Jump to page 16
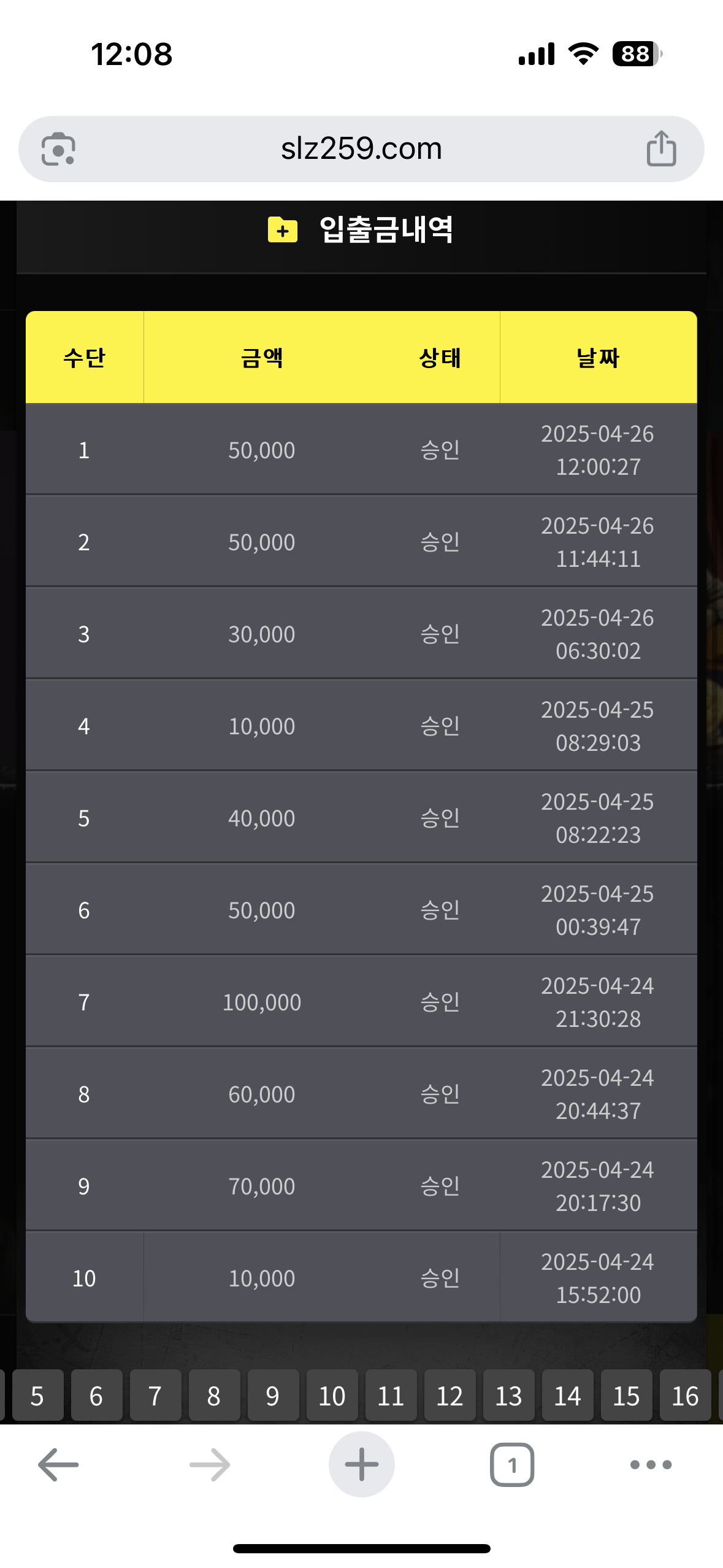 coord(685,1395)
